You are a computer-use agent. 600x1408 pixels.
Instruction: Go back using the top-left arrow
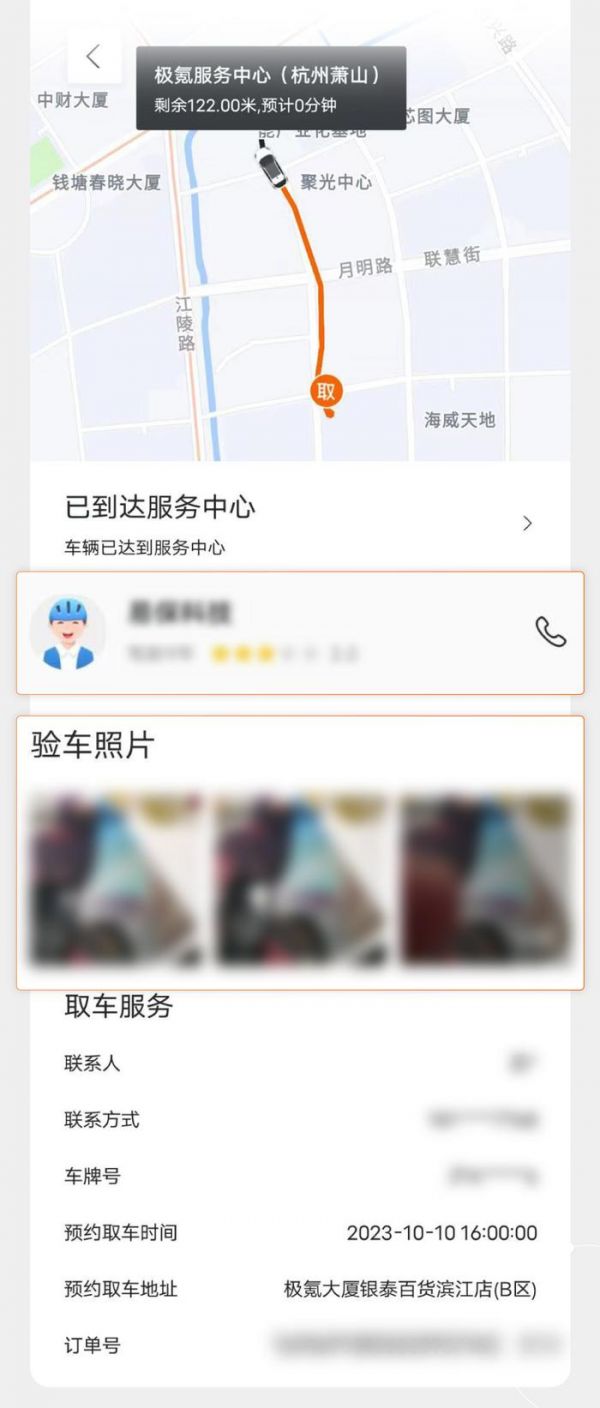click(94, 57)
